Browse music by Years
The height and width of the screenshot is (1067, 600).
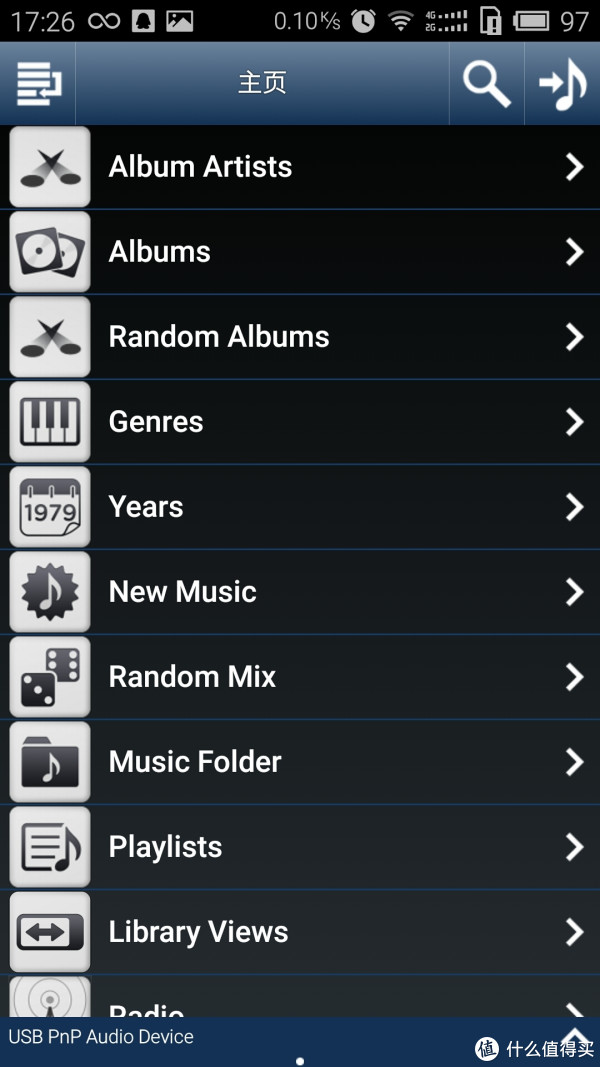(300, 507)
